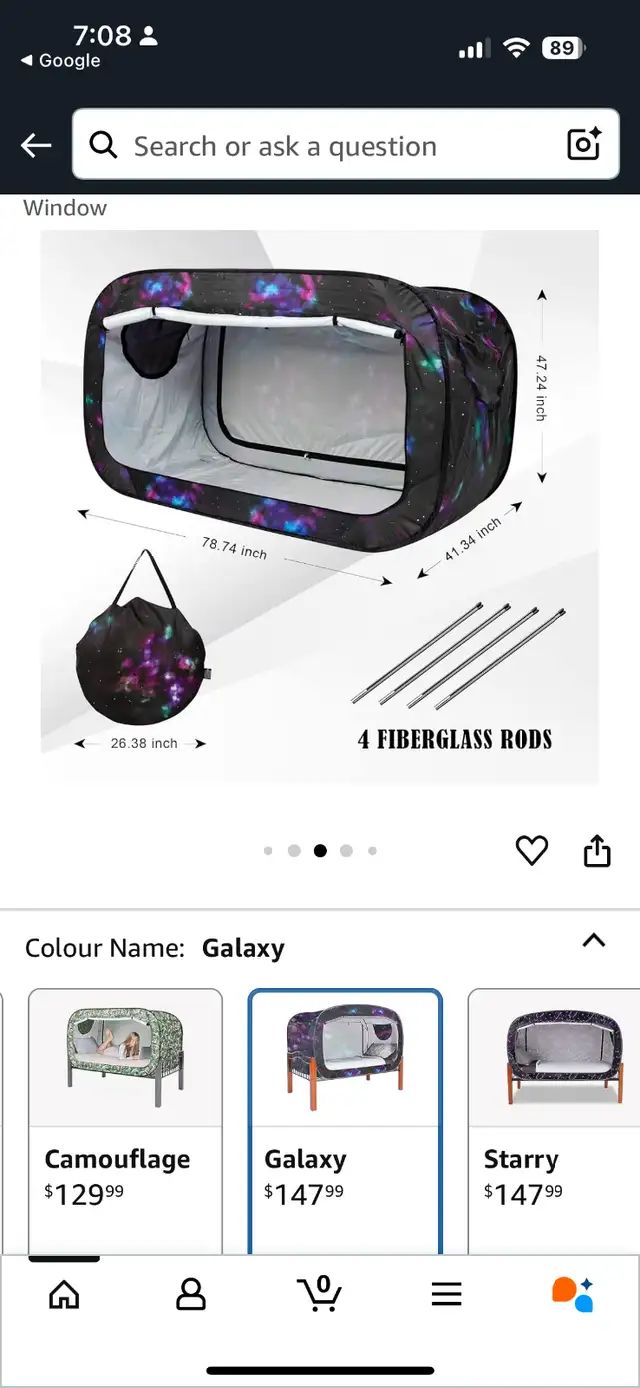Open the camera lens search icon

click(583, 145)
